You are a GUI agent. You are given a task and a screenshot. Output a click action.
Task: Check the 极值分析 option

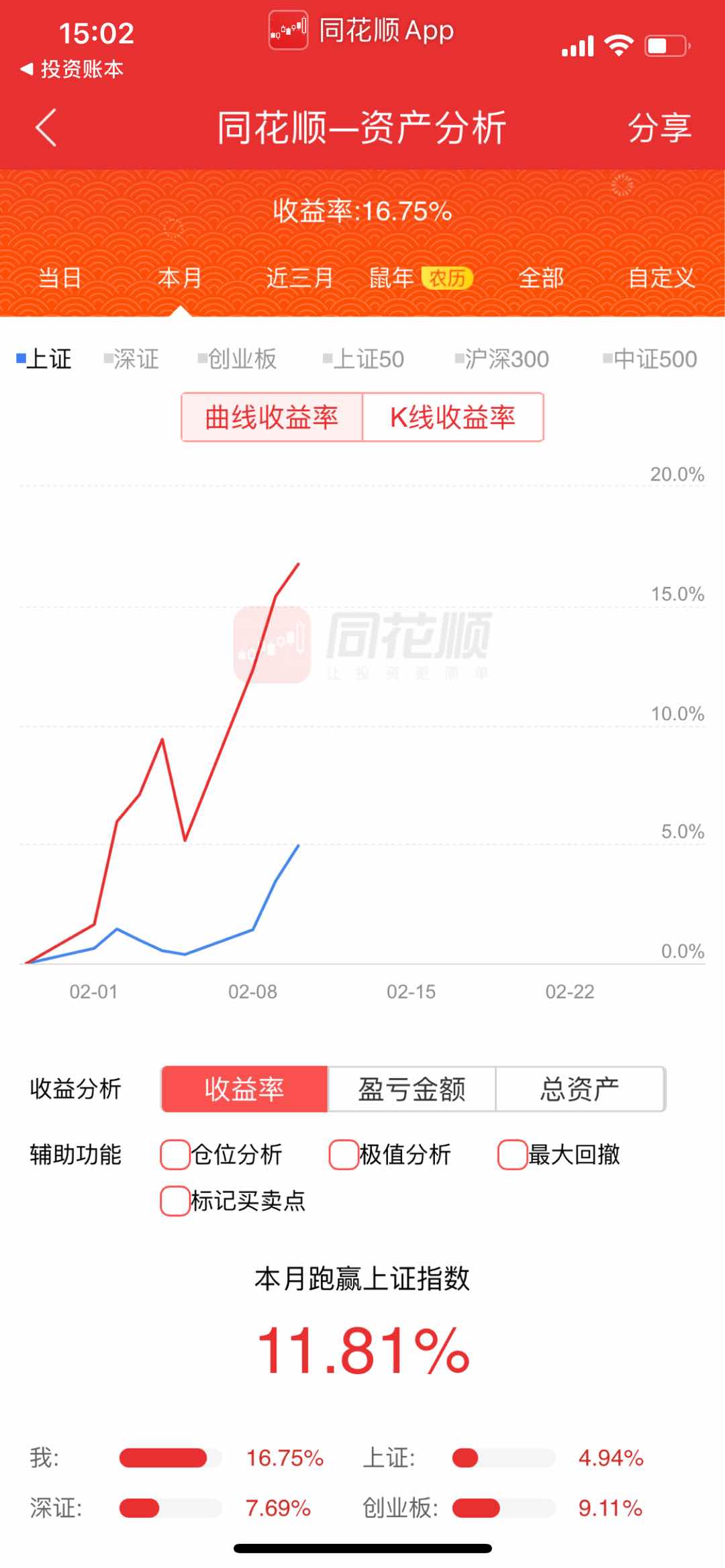pos(344,1155)
